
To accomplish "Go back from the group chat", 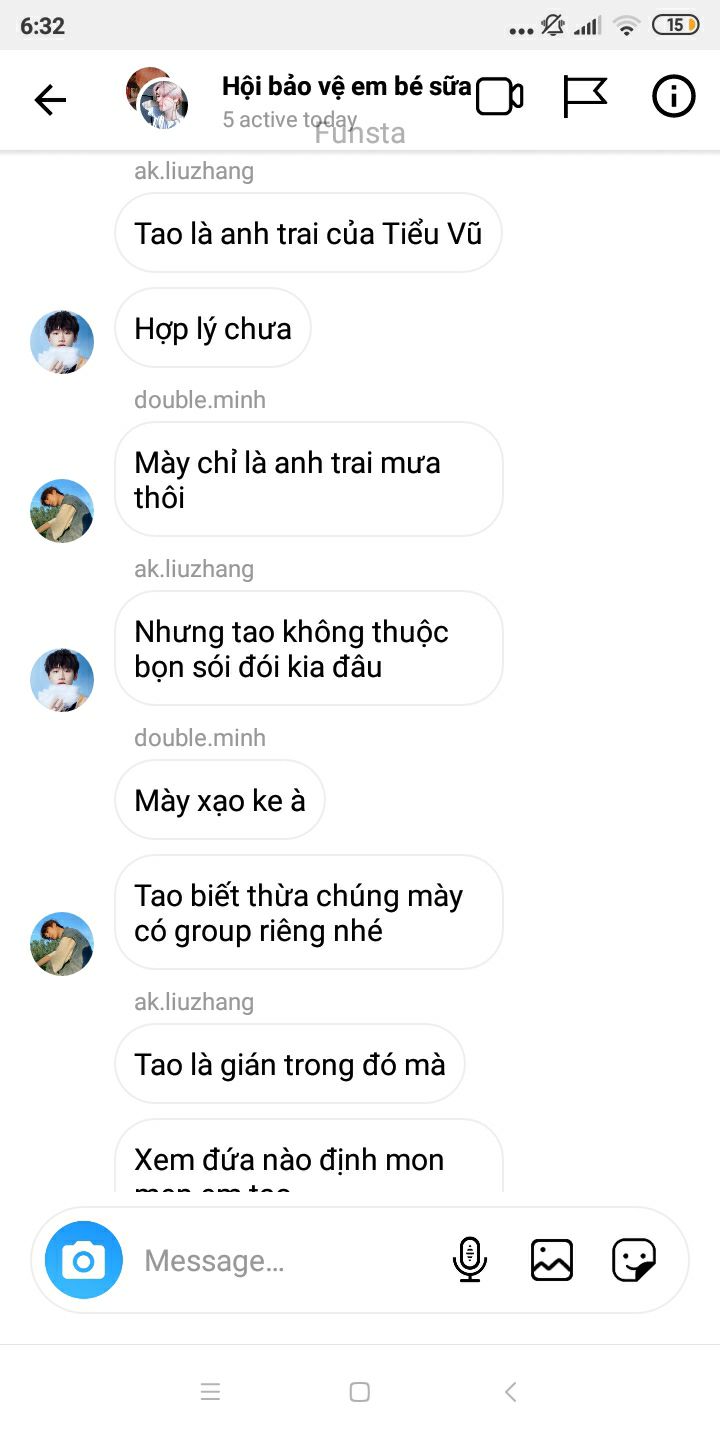I will point(50,99).
